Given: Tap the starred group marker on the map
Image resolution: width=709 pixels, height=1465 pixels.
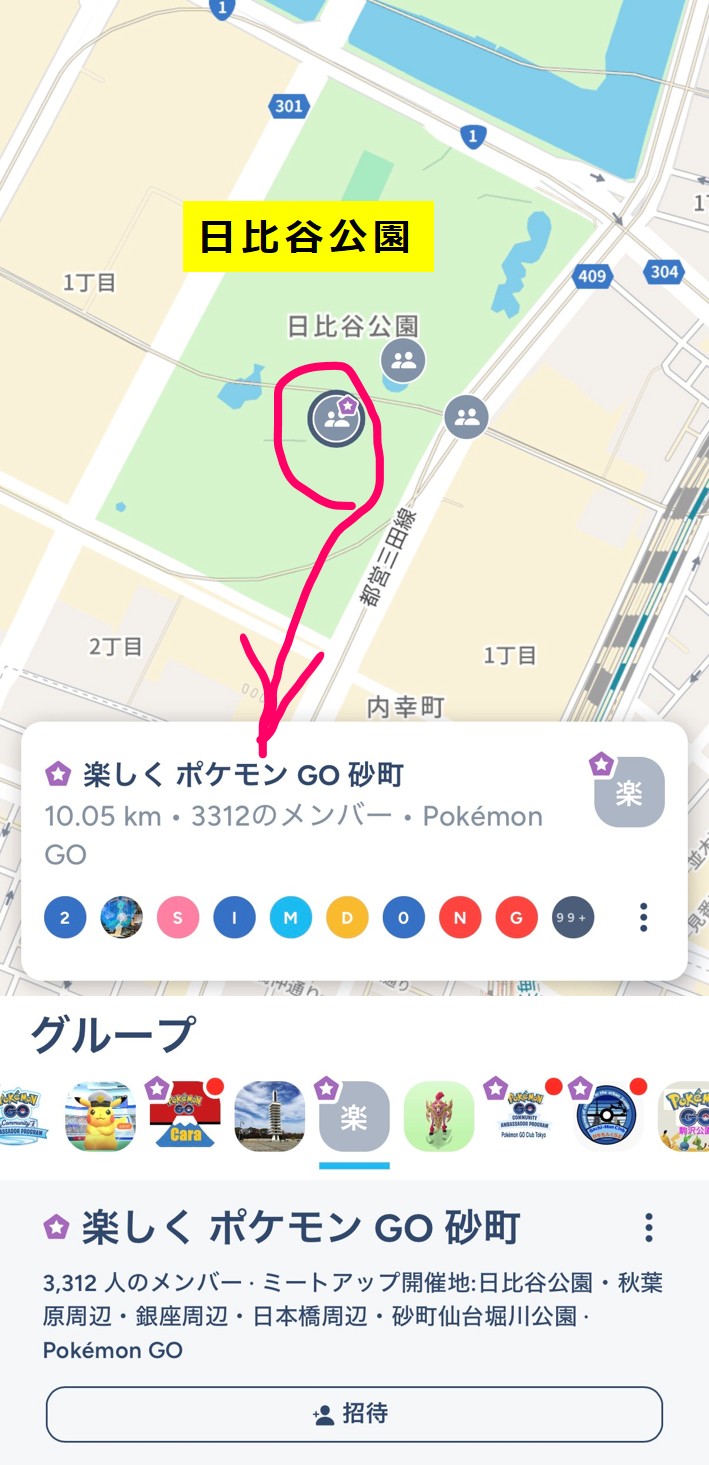Looking at the screenshot, I should (x=335, y=420).
